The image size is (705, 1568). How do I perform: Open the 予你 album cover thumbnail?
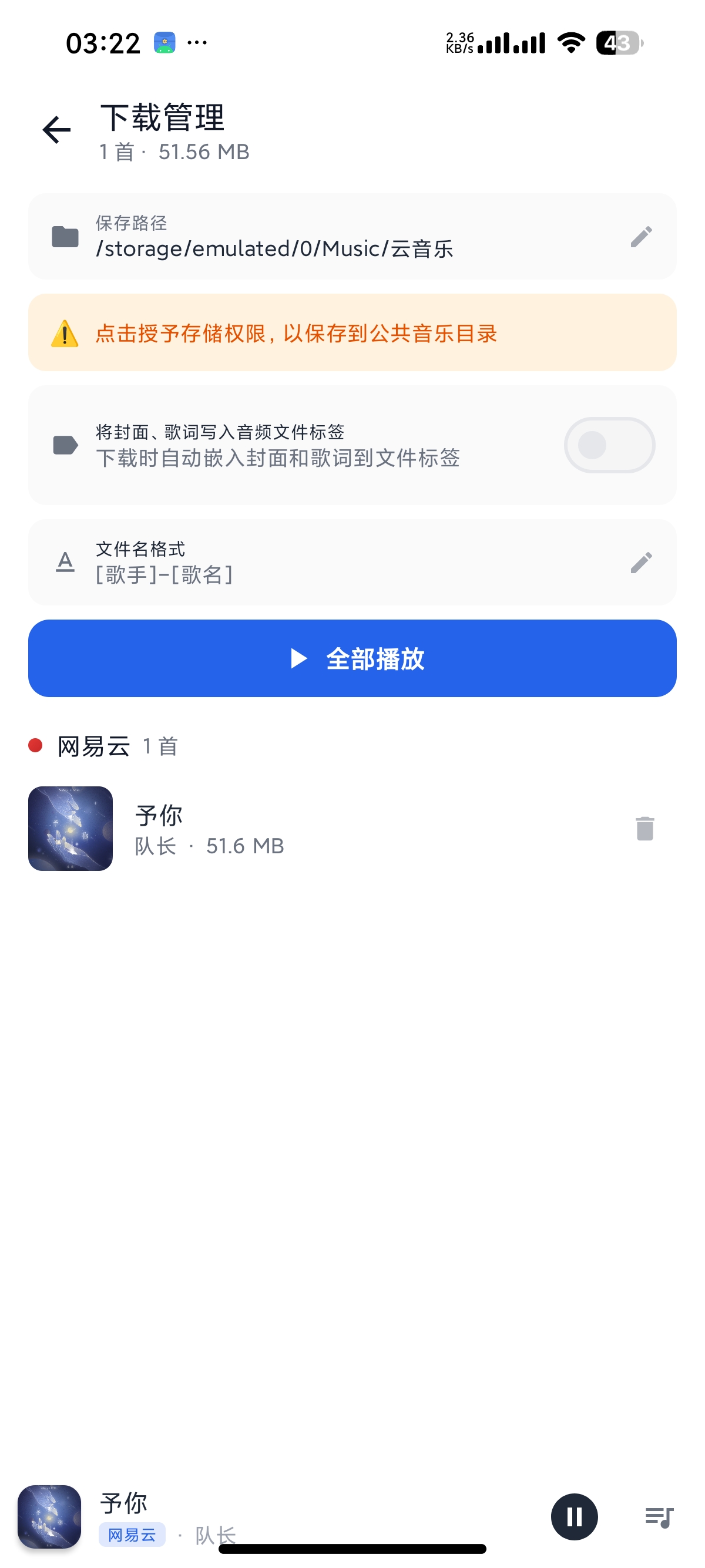(70, 828)
